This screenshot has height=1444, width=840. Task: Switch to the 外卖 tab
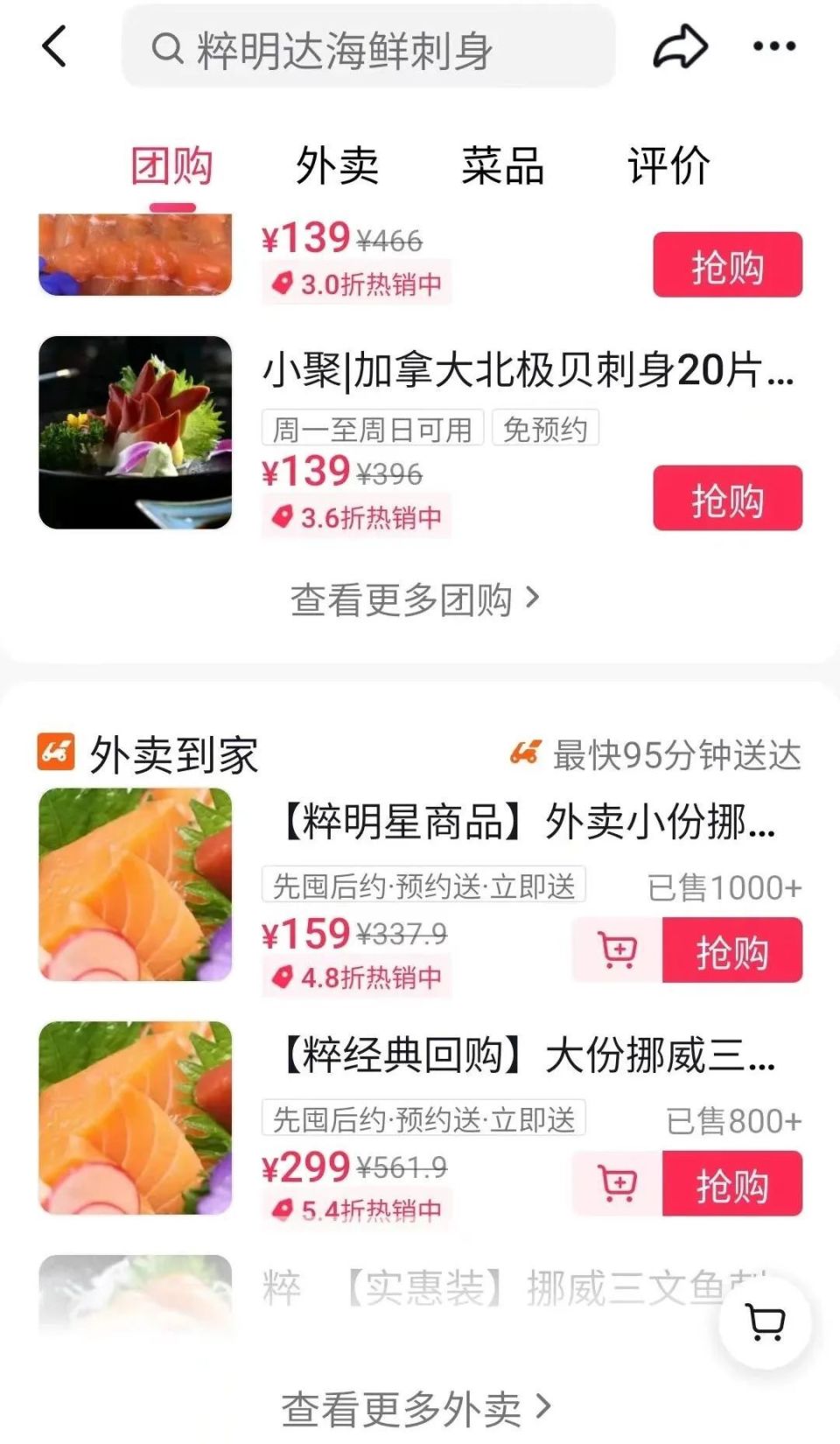[x=337, y=166]
